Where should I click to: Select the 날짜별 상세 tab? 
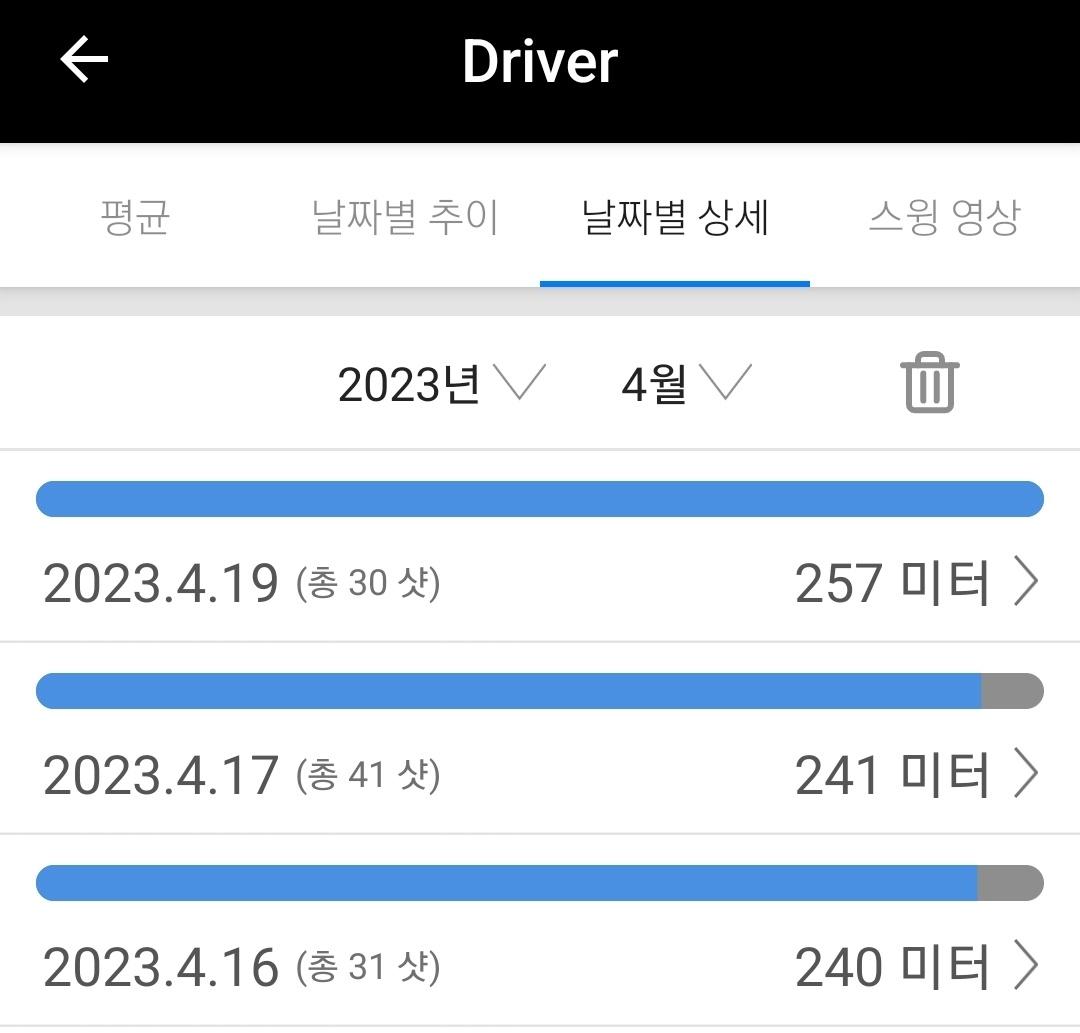(675, 218)
